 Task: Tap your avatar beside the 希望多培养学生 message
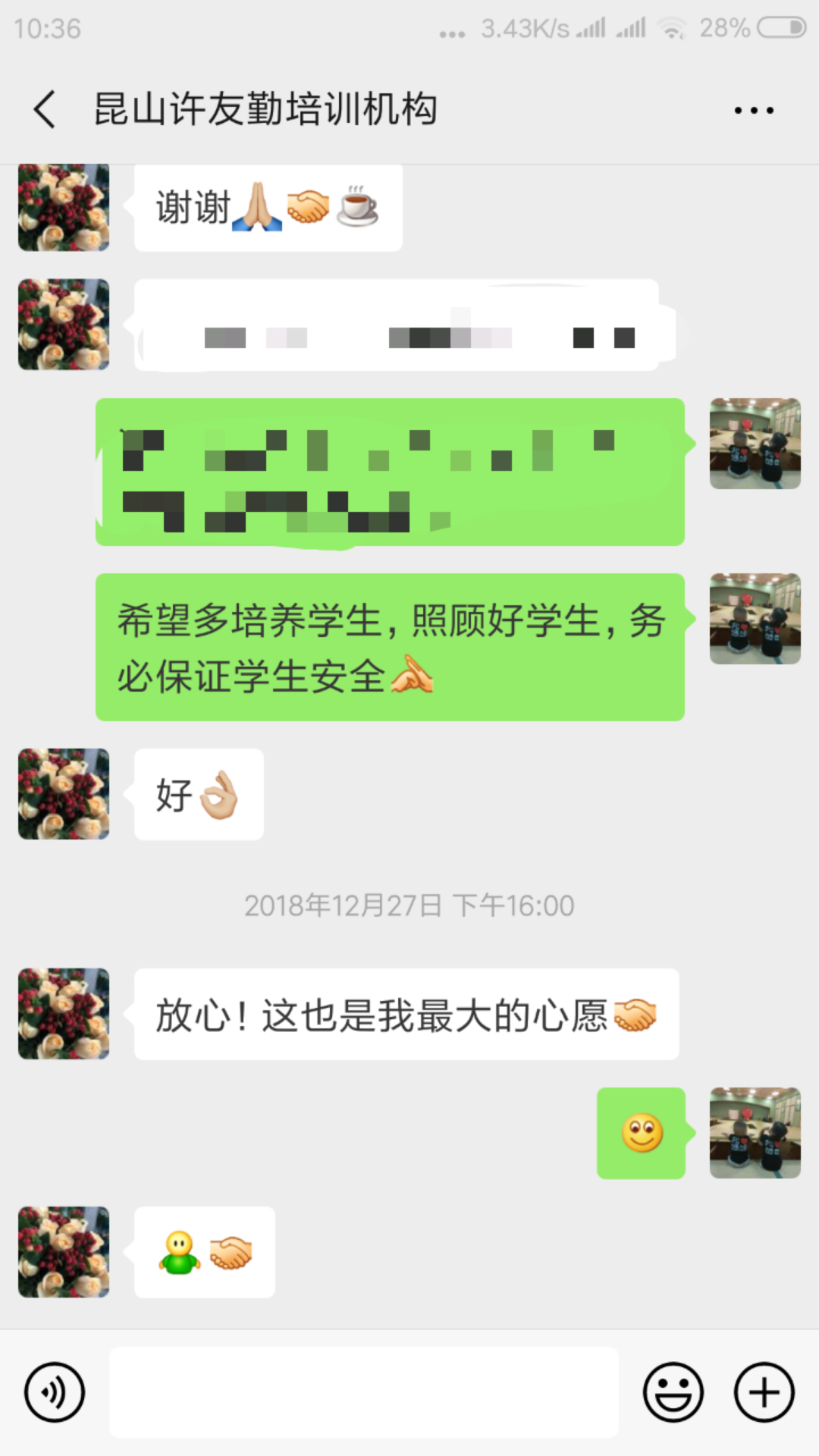tap(755, 619)
